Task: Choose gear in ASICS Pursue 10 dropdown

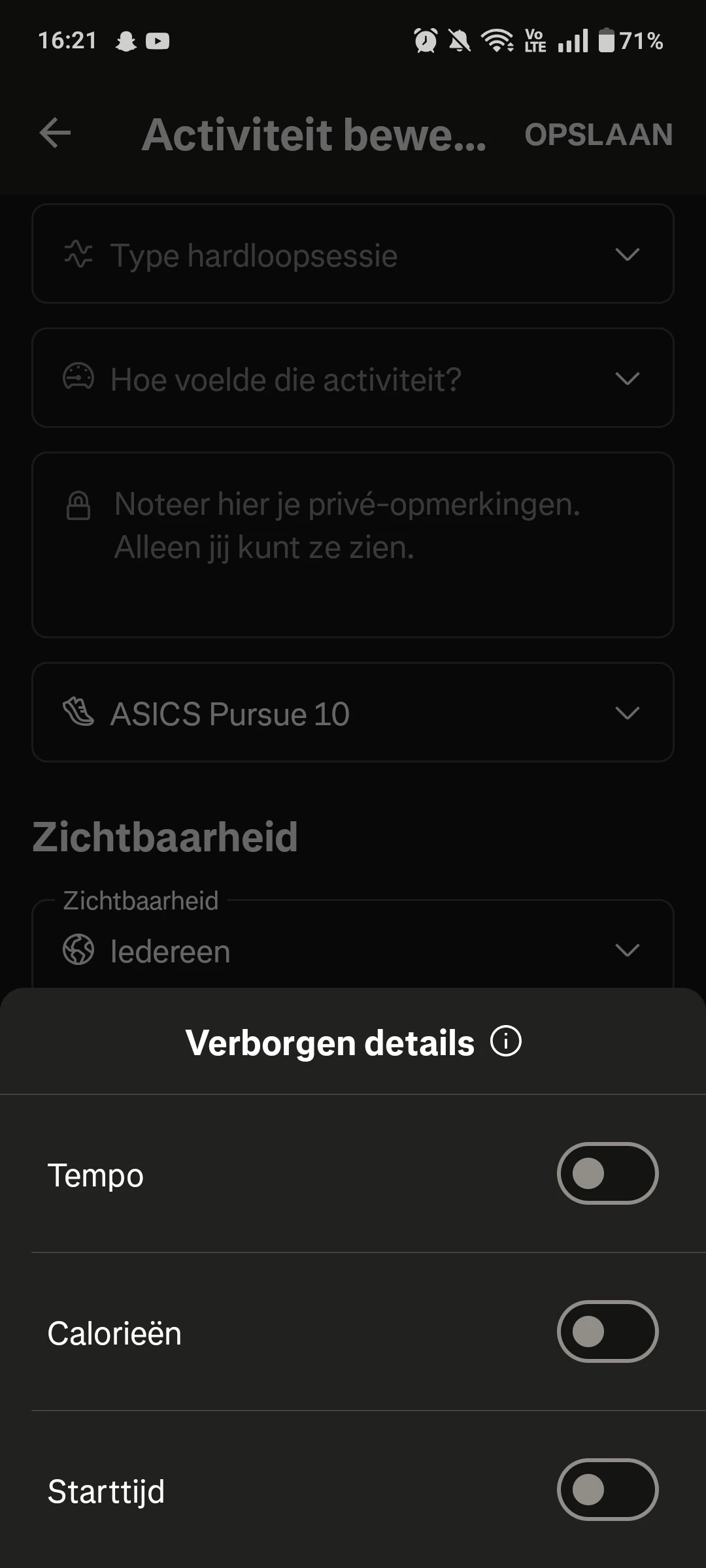Action: pyautogui.click(x=353, y=713)
